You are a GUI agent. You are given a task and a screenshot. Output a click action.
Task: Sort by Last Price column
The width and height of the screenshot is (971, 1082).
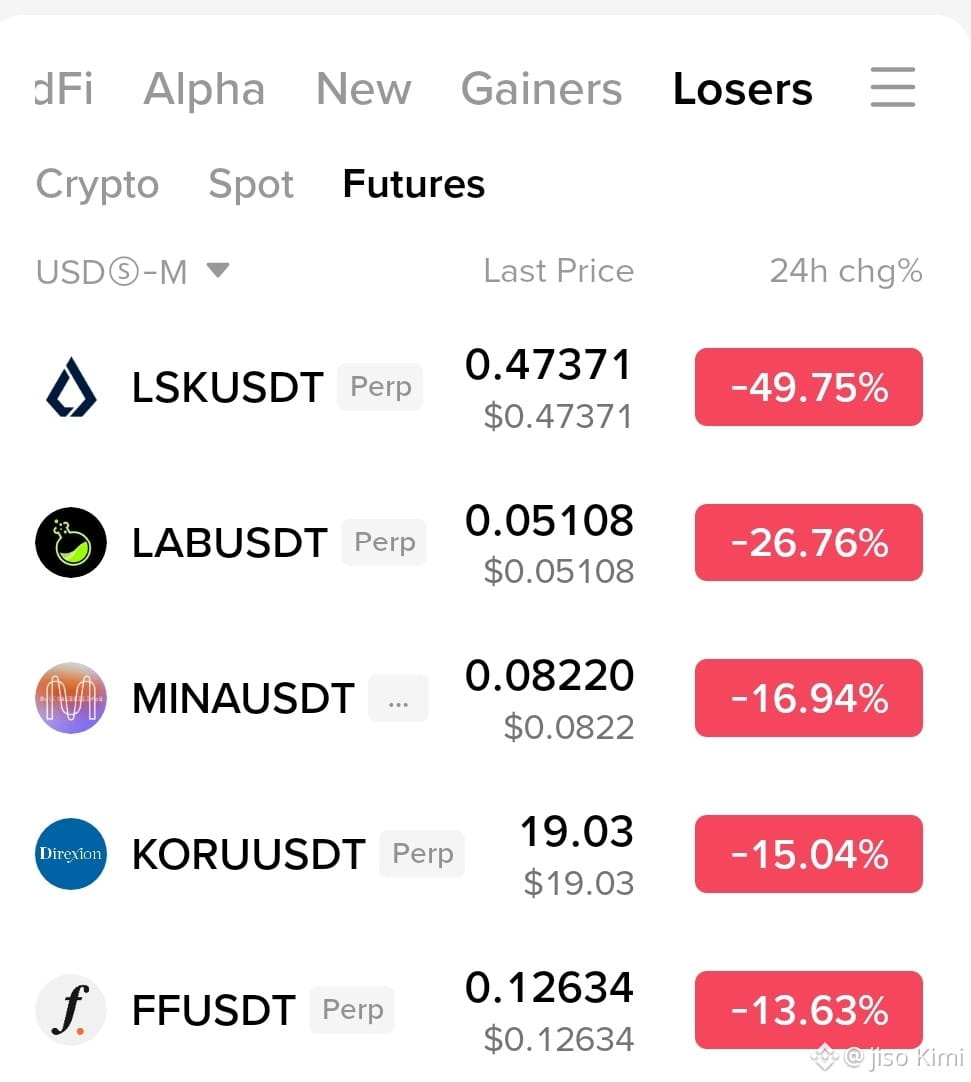point(558,270)
